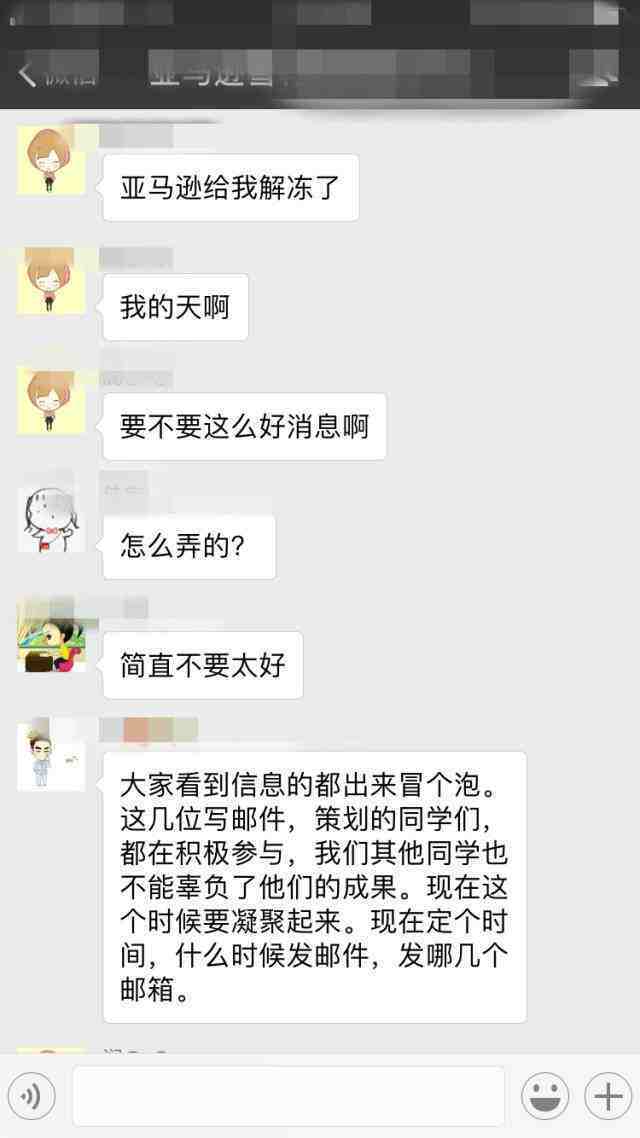Open avatar next to 亚马逊给我解冻了 message

[x=50, y=160]
